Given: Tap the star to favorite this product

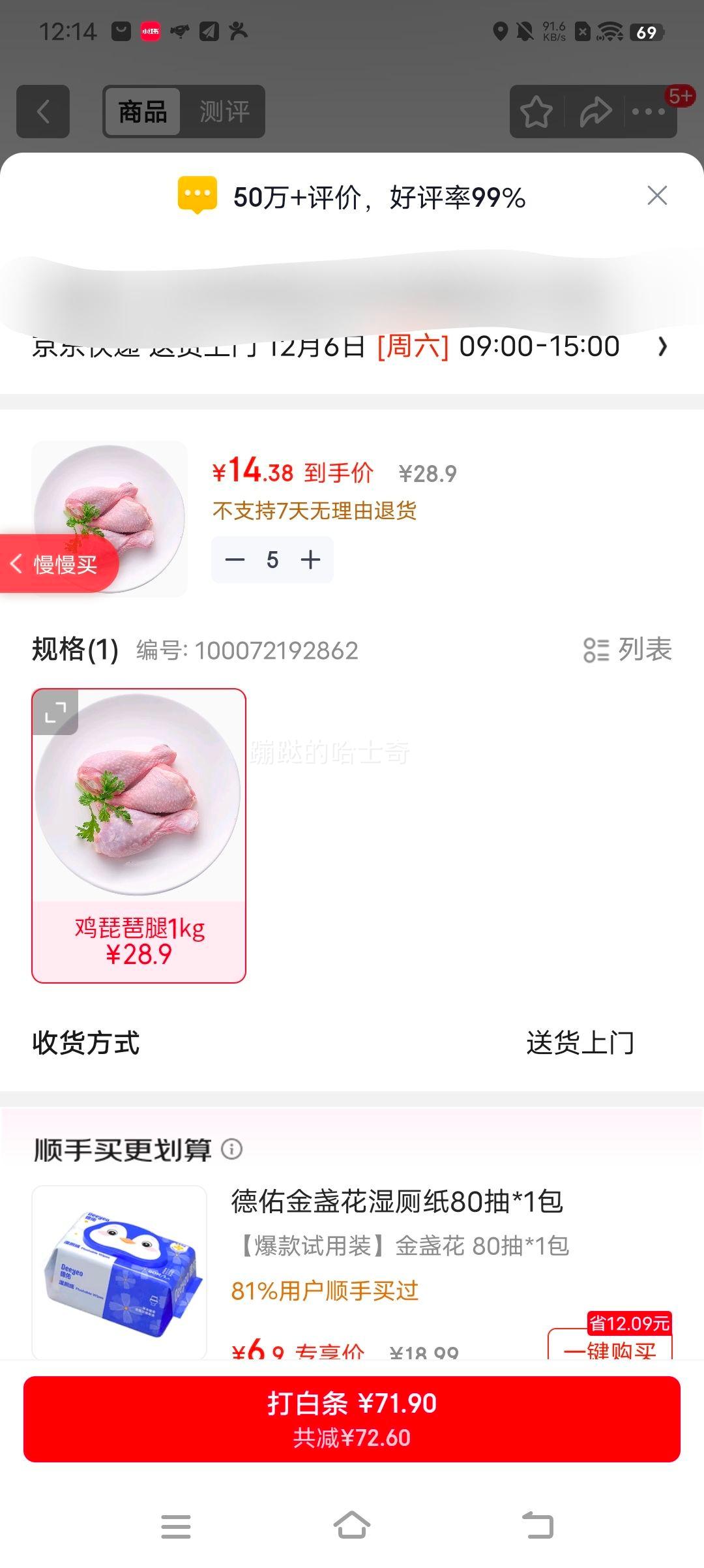Looking at the screenshot, I should coord(536,112).
